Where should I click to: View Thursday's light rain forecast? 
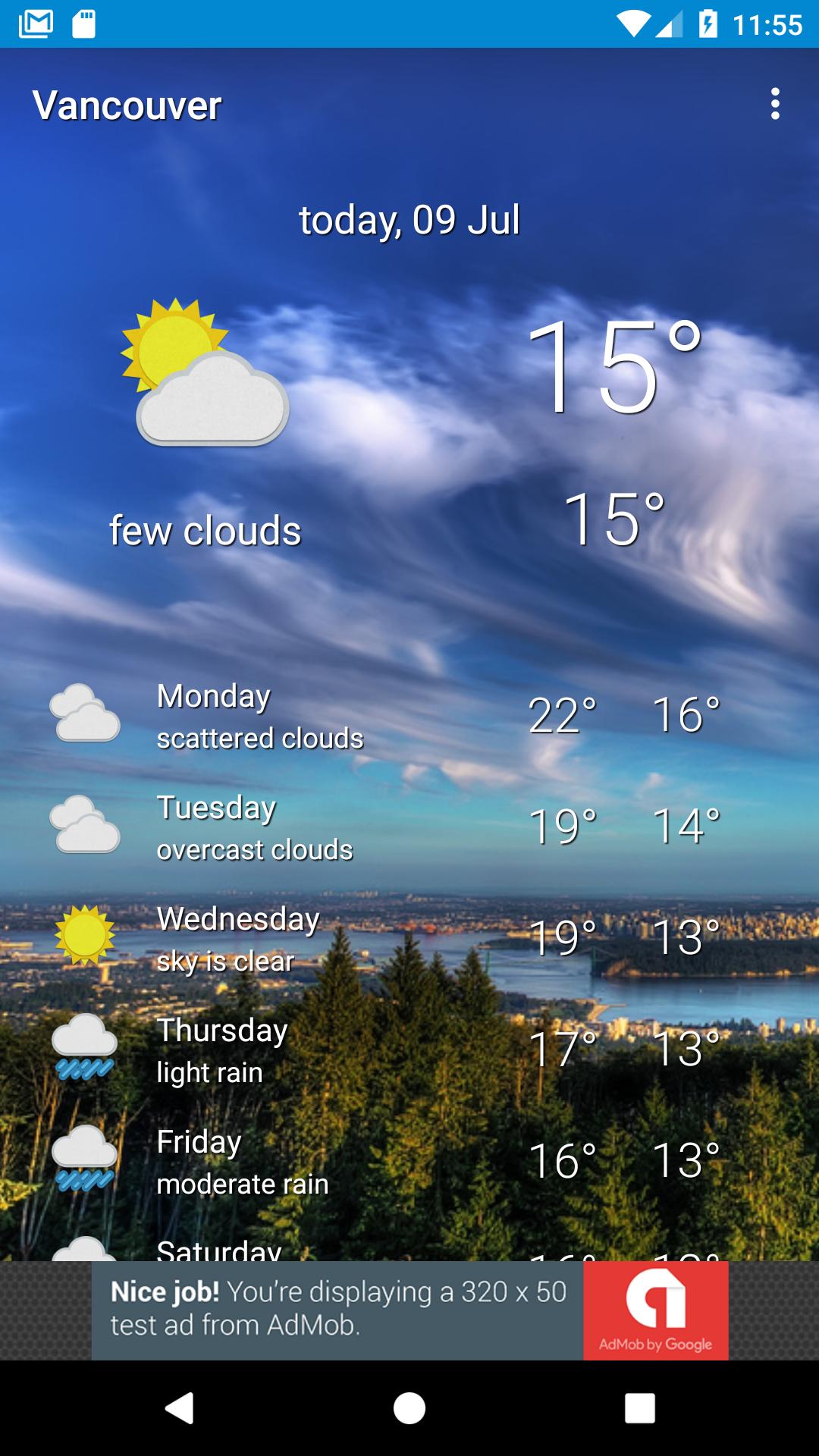409,1050
